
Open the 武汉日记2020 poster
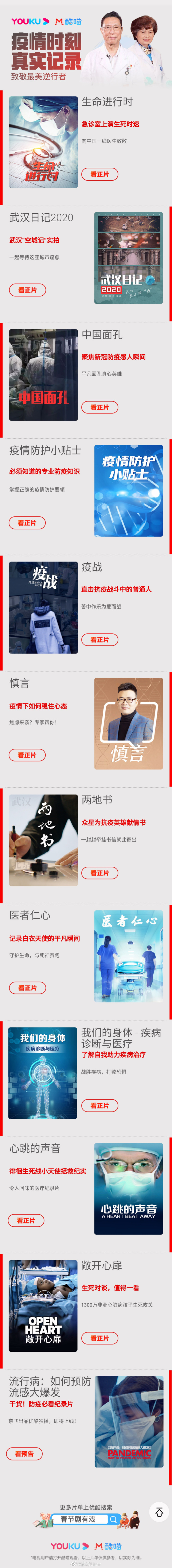click(x=128, y=257)
